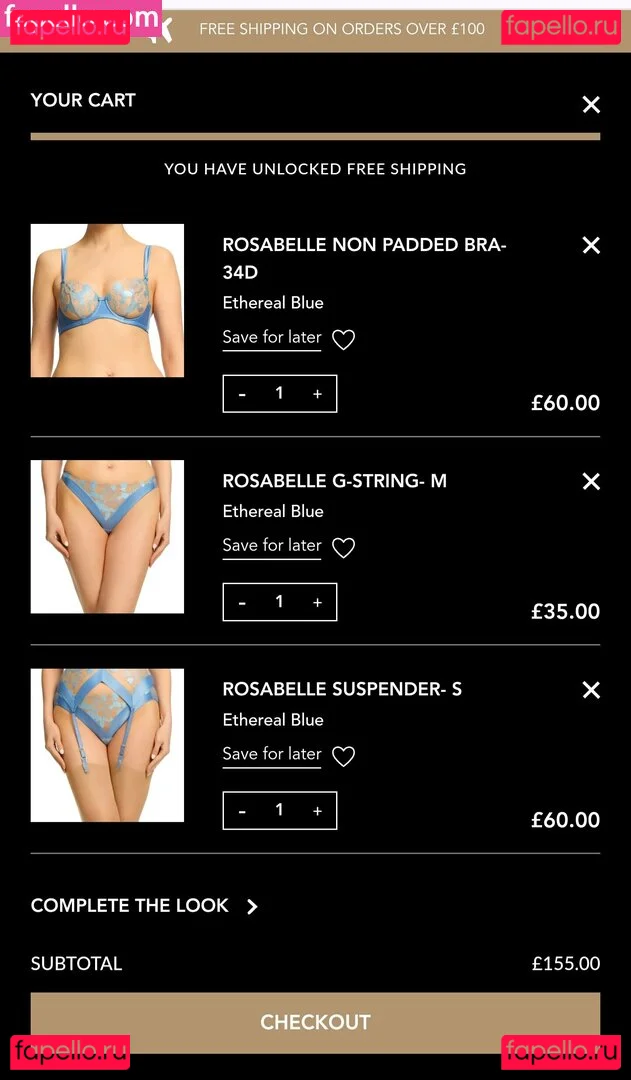
Task: Remove Rosabelle Suspender from cart
Action: pyautogui.click(x=591, y=690)
